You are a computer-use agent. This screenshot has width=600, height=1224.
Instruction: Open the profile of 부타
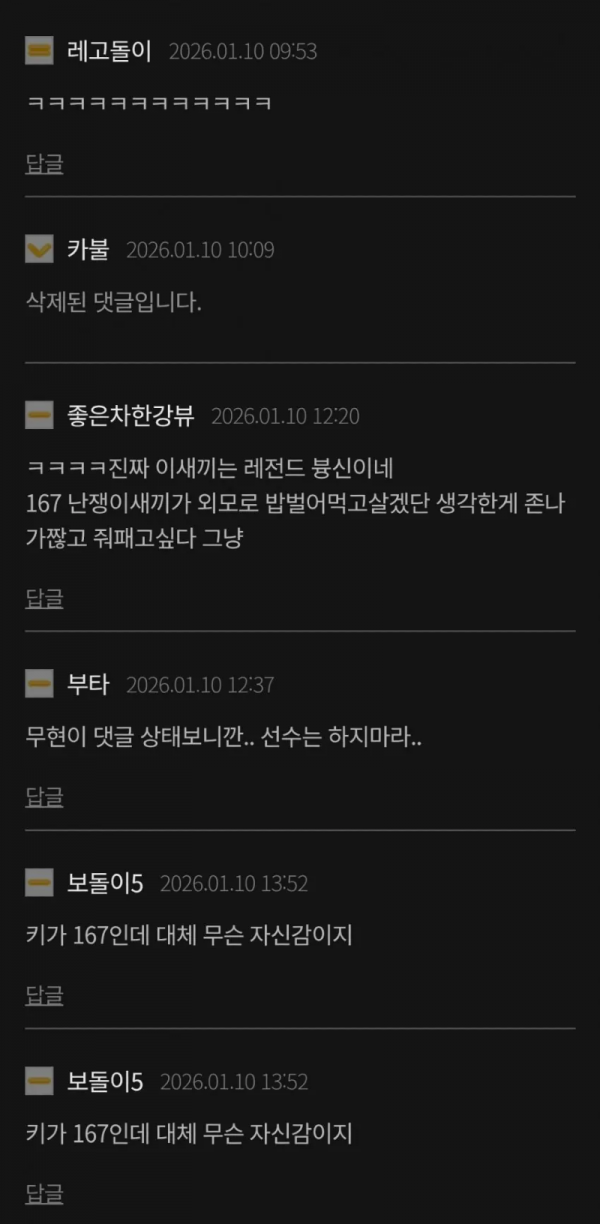coord(88,684)
